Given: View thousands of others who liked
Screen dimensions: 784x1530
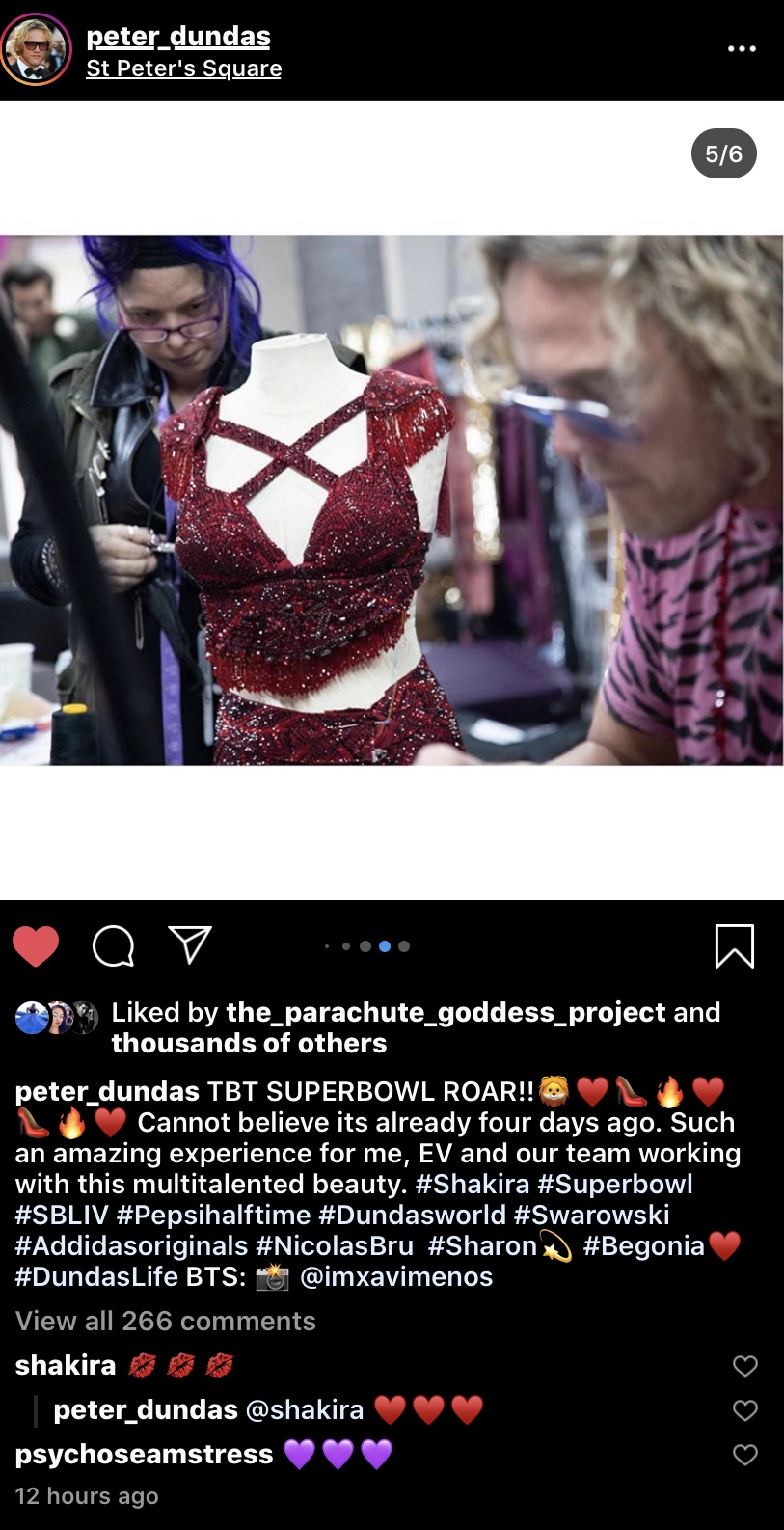Looking at the screenshot, I should pos(249,1043).
